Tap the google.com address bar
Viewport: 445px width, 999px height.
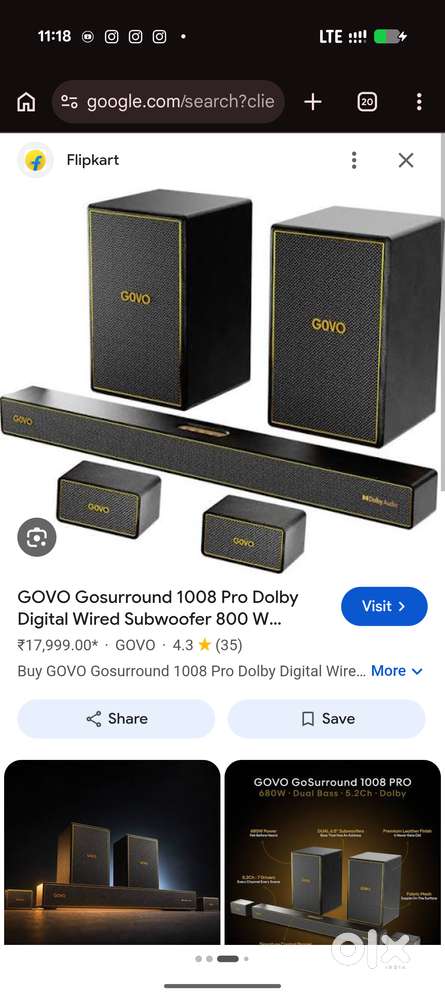tap(168, 102)
